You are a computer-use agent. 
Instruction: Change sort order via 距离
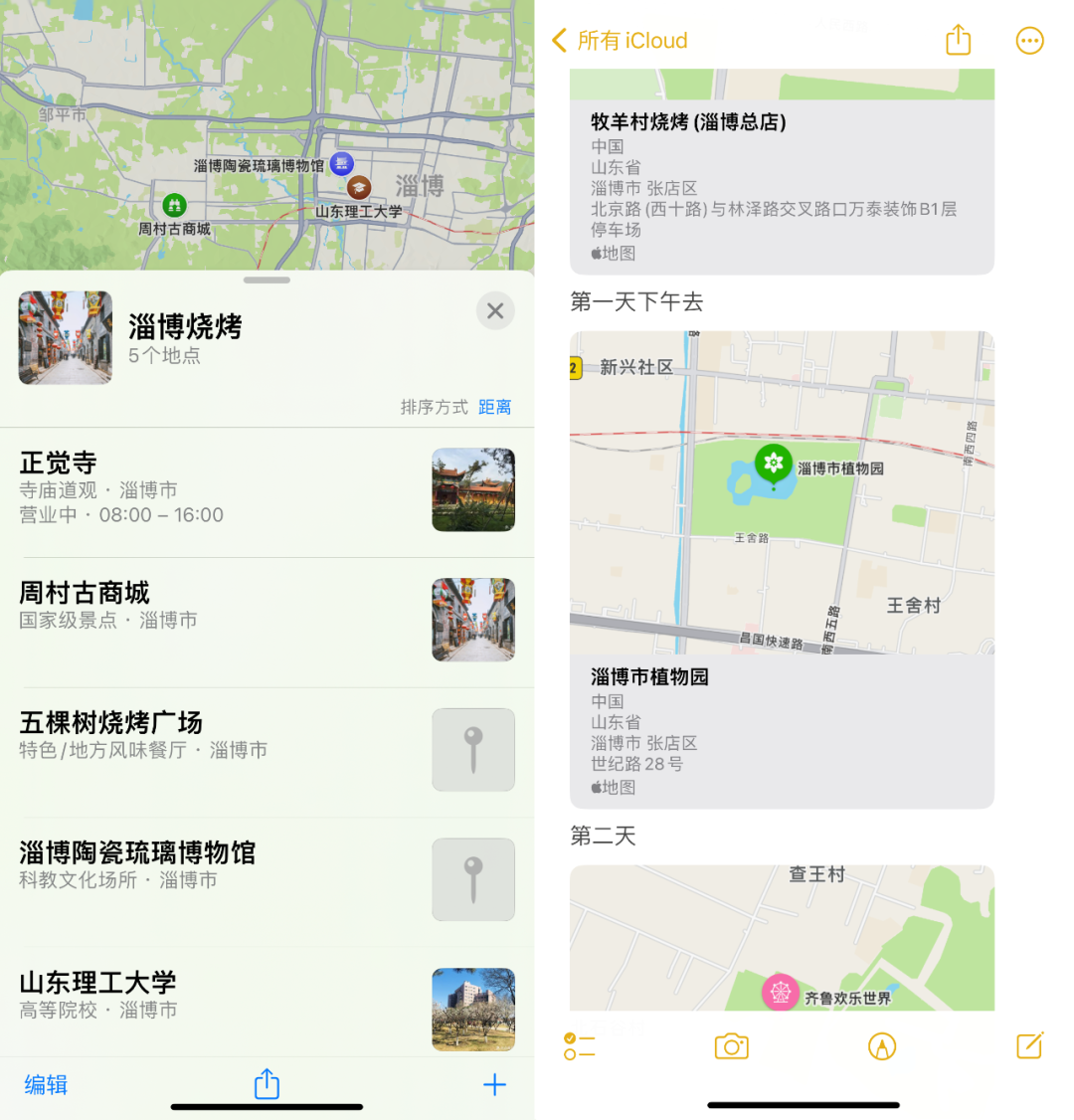(x=495, y=407)
